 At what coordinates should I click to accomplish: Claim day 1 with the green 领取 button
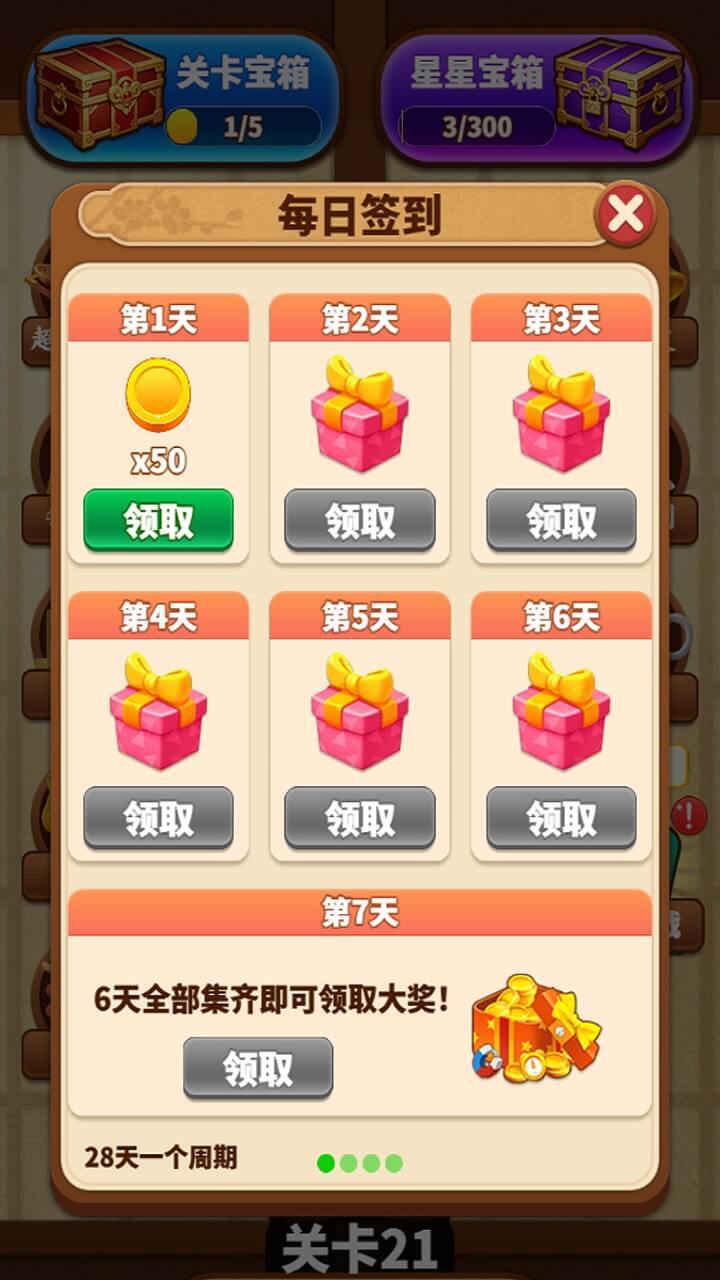pyautogui.click(x=158, y=520)
